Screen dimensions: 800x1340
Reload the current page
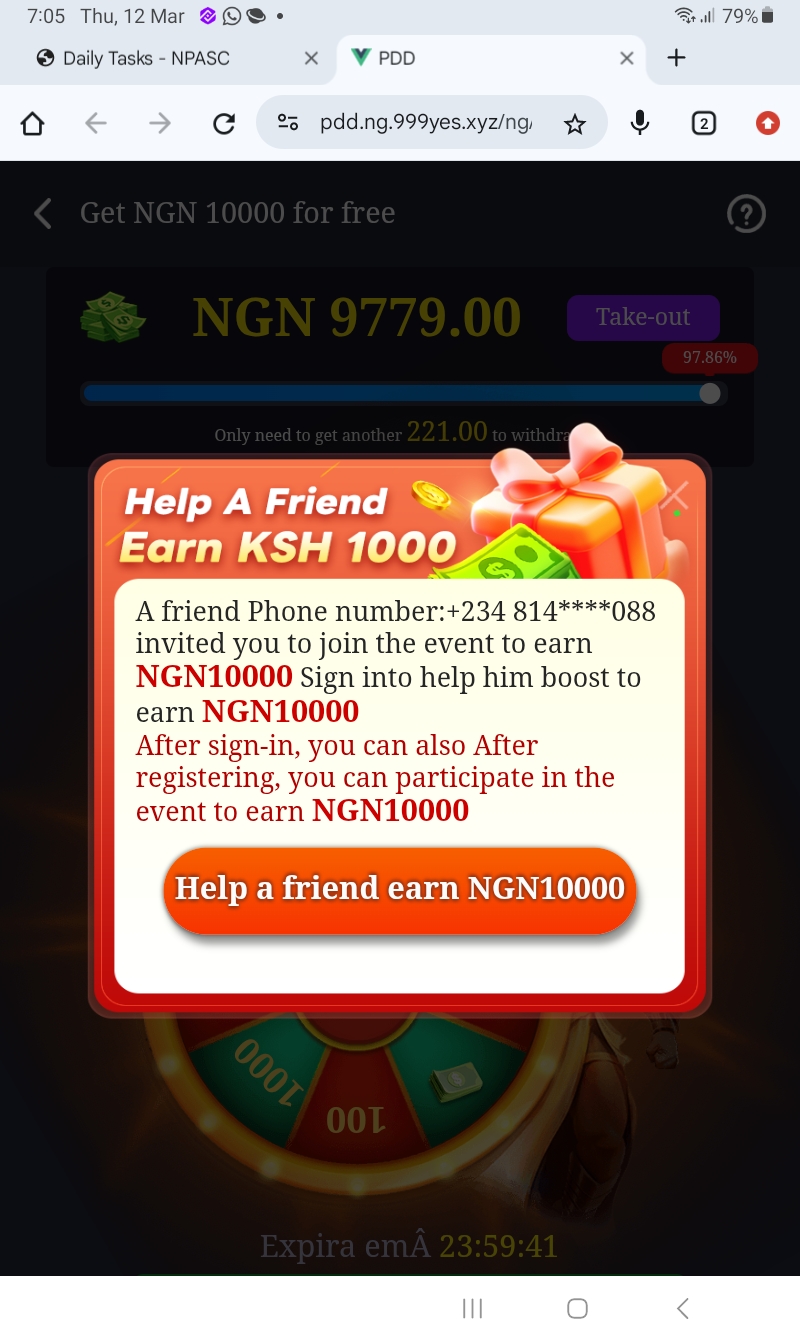click(224, 123)
